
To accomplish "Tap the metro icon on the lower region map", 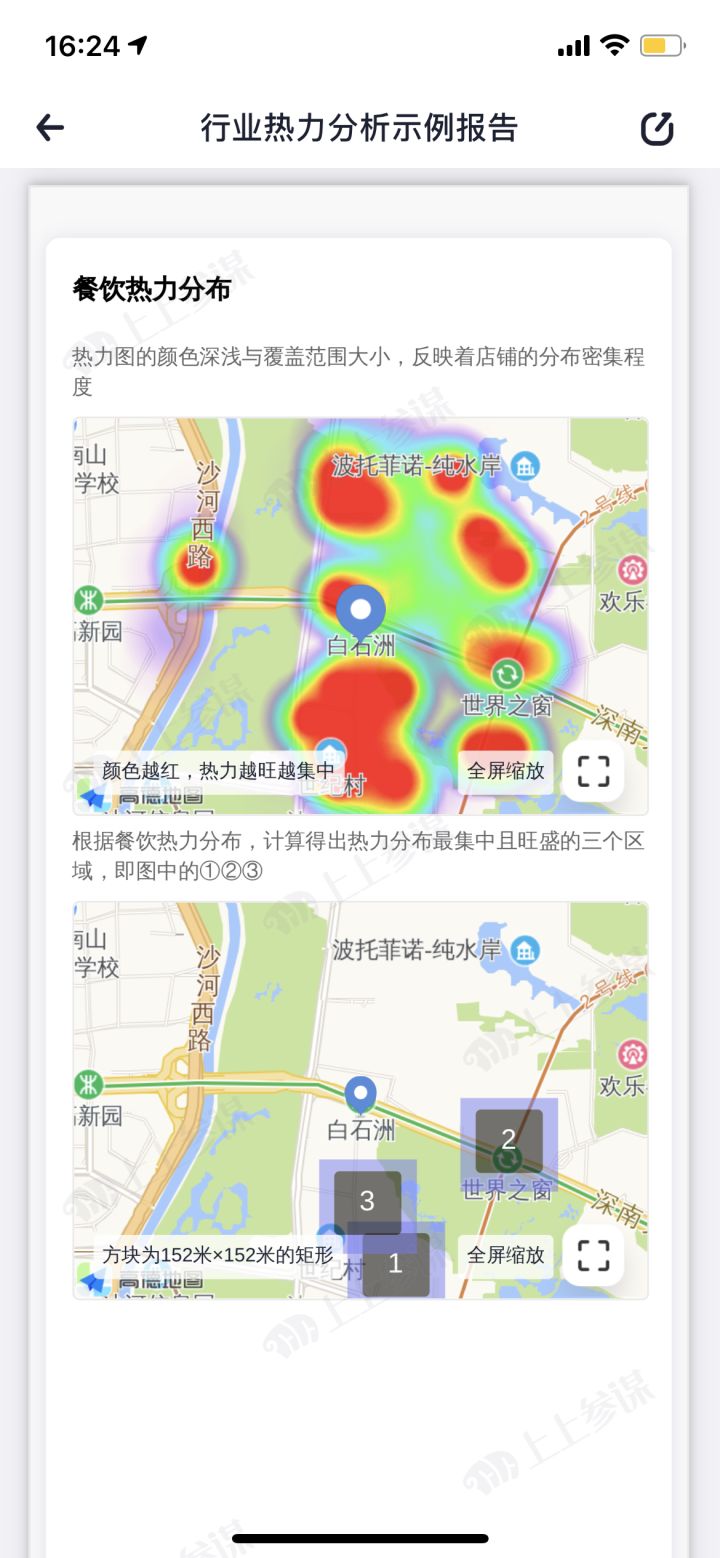I will [88, 1084].
